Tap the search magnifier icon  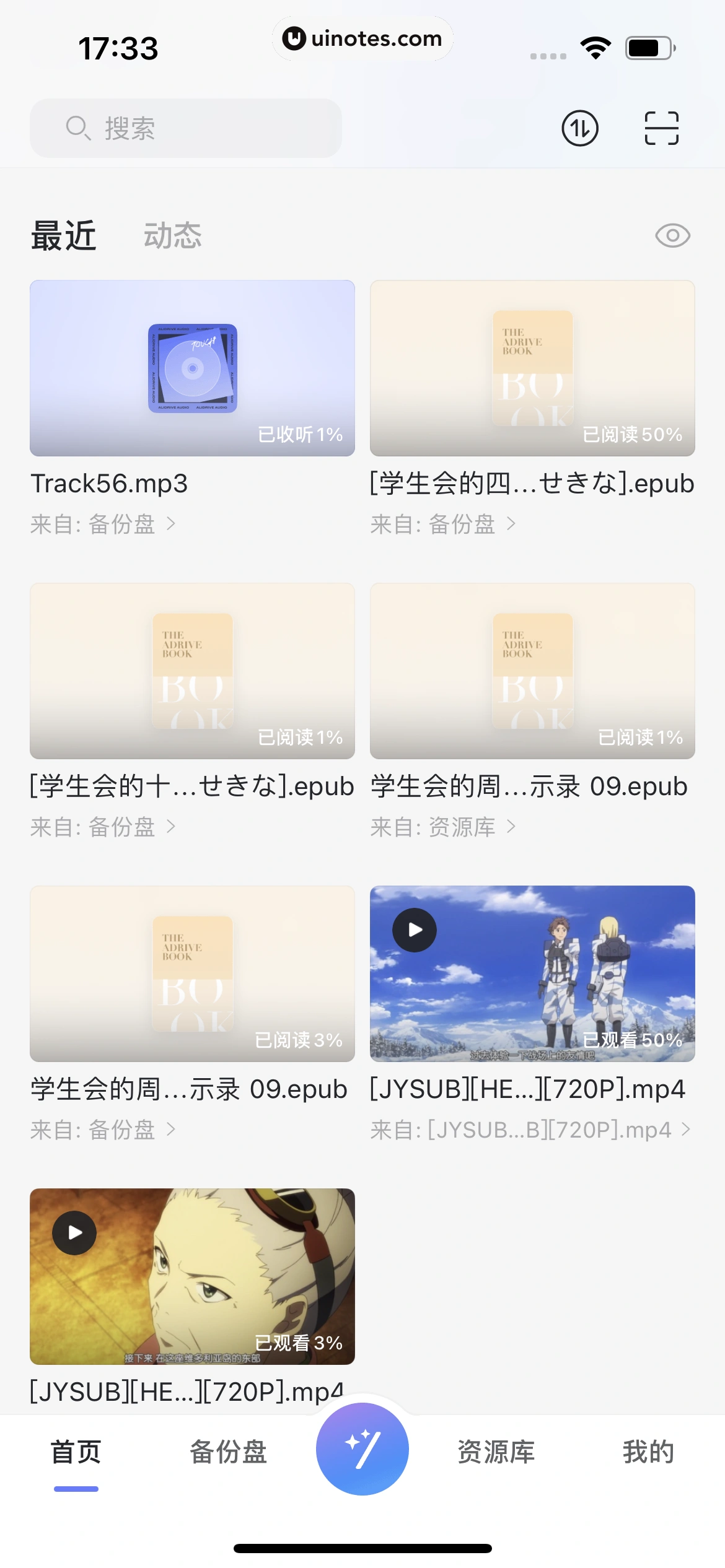click(x=78, y=128)
